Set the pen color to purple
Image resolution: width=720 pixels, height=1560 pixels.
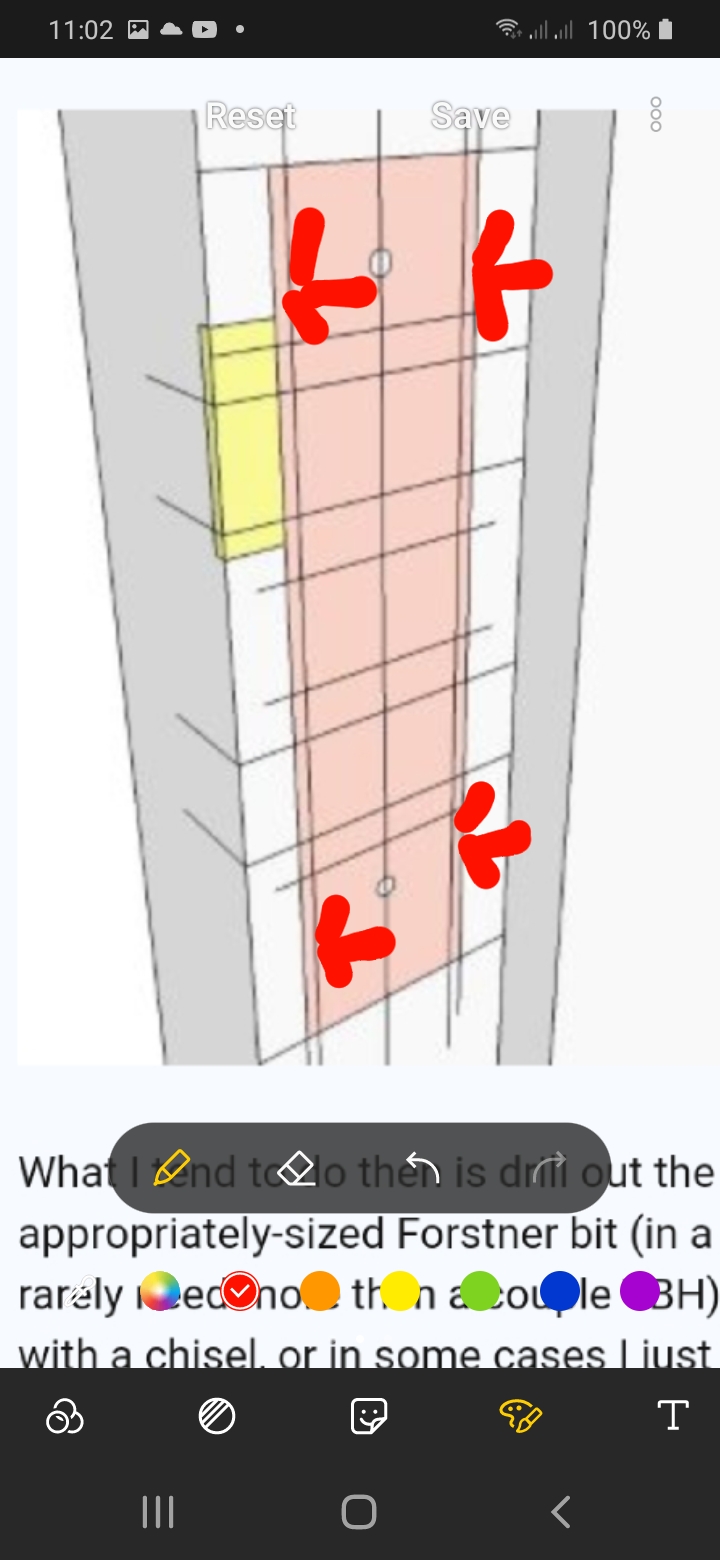point(640,1291)
